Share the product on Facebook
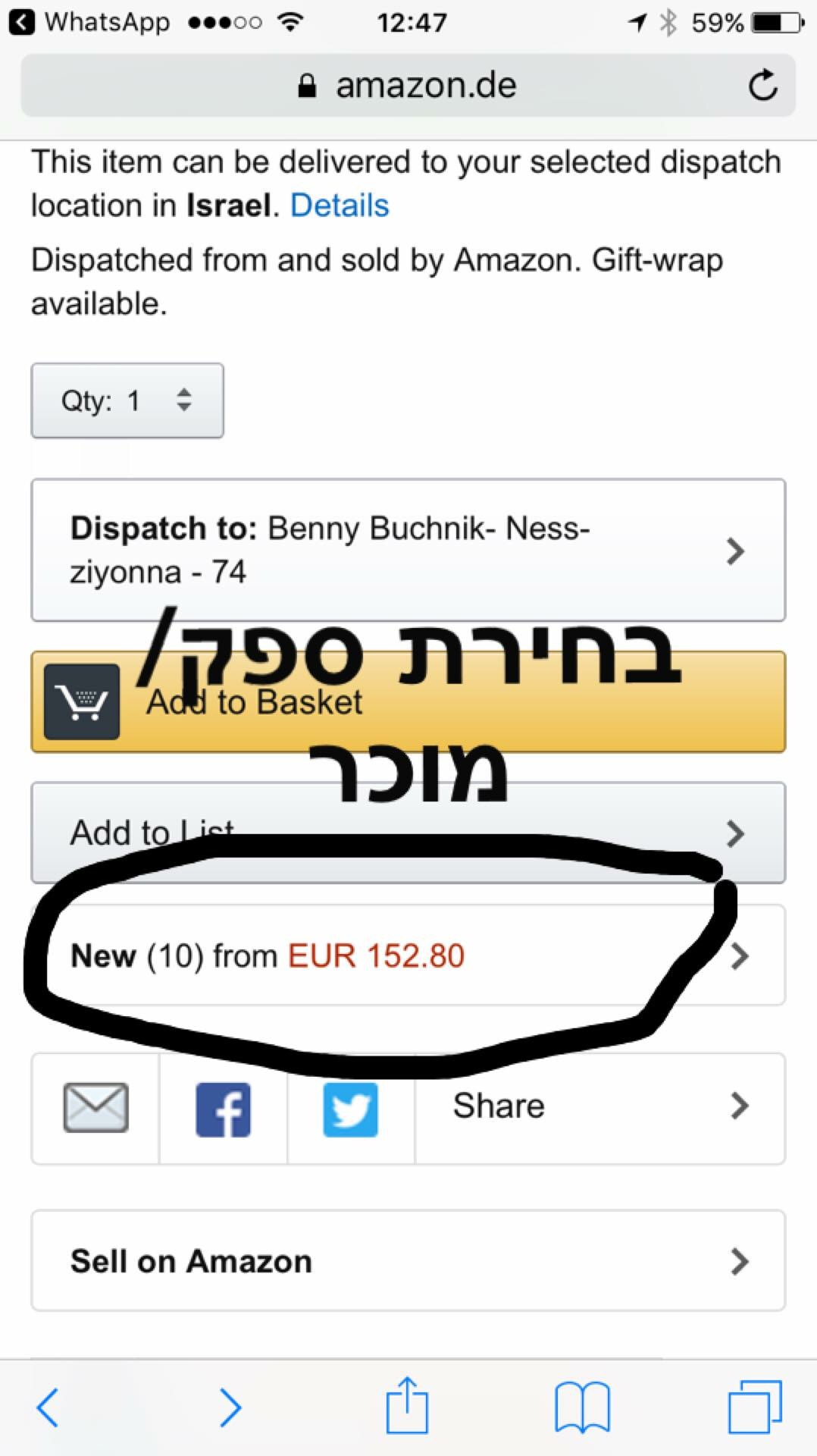This screenshot has width=817, height=1456. [x=223, y=1109]
